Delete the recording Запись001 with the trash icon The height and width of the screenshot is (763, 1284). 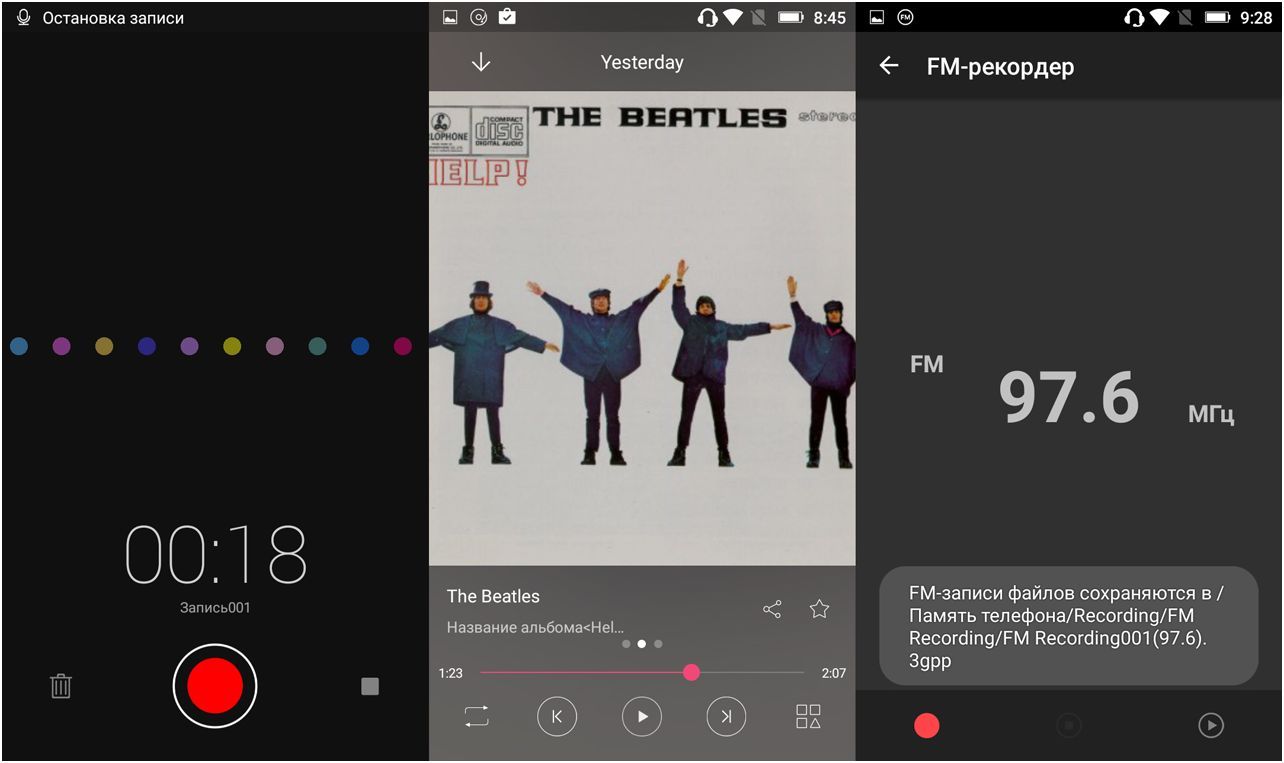coord(61,686)
